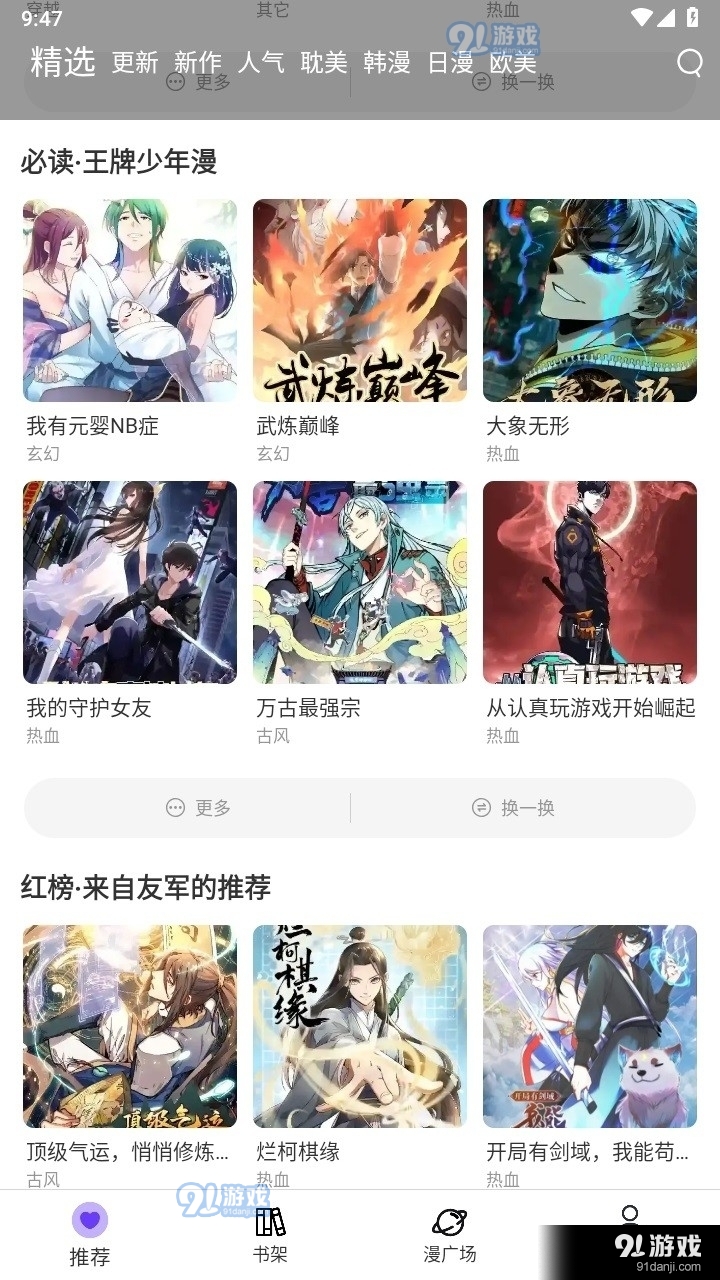Image resolution: width=720 pixels, height=1280 pixels.
Task: Tap the 换一换 refresh icon to shuffle recommendations
Action: pos(480,808)
